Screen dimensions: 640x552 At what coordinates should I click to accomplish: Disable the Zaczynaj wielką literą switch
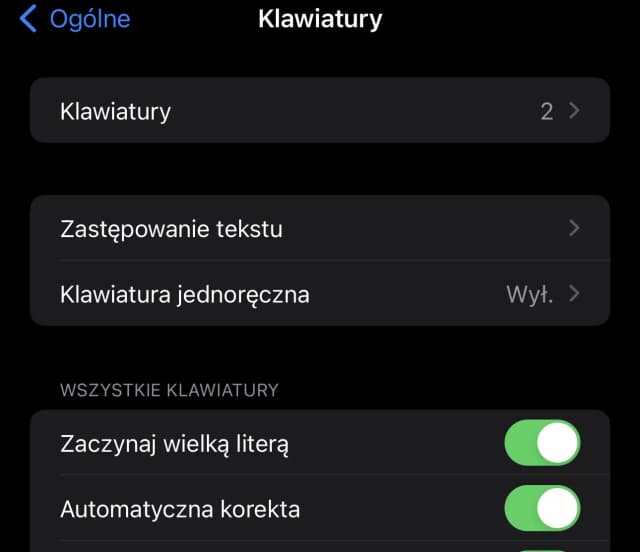click(x=542, y=443)
